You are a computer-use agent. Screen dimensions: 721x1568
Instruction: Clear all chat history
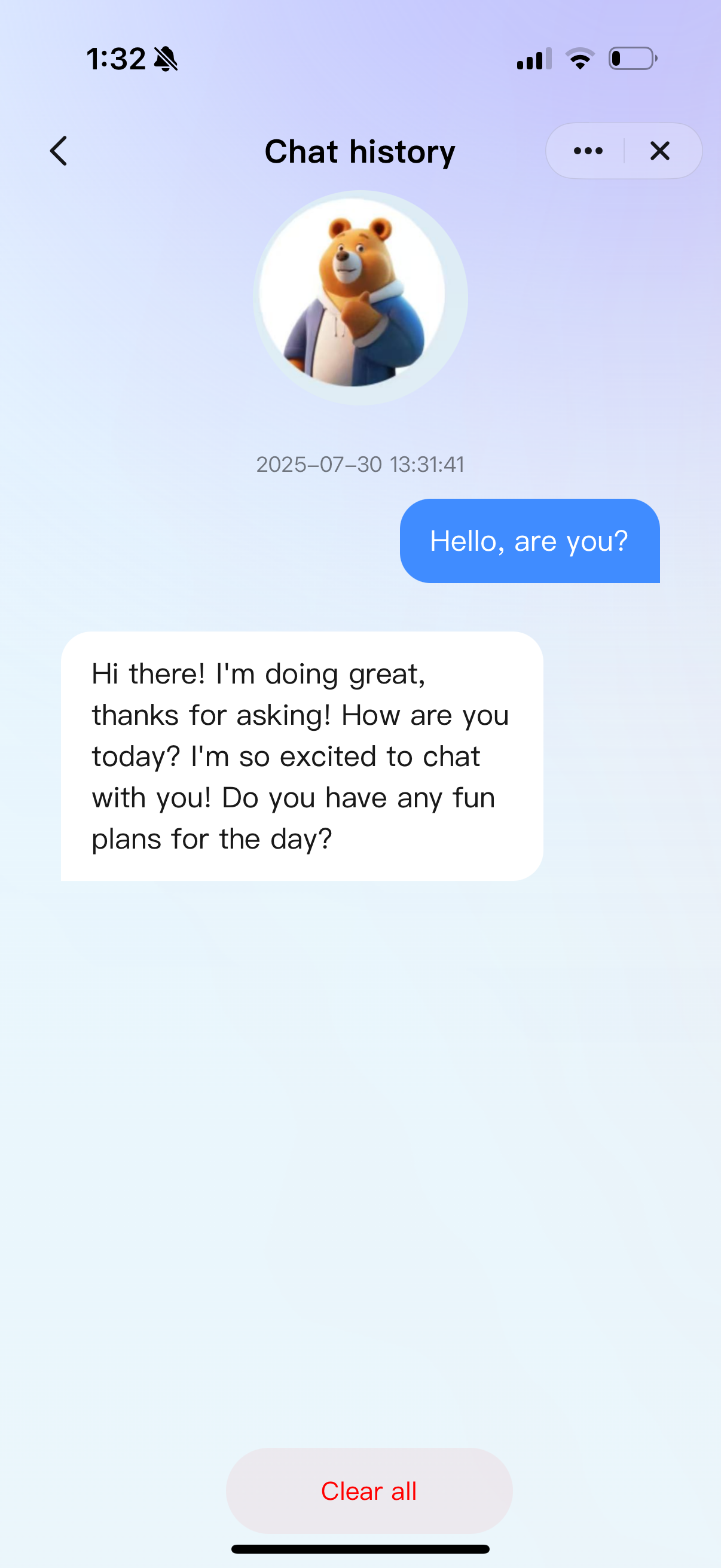point(369,1491)
